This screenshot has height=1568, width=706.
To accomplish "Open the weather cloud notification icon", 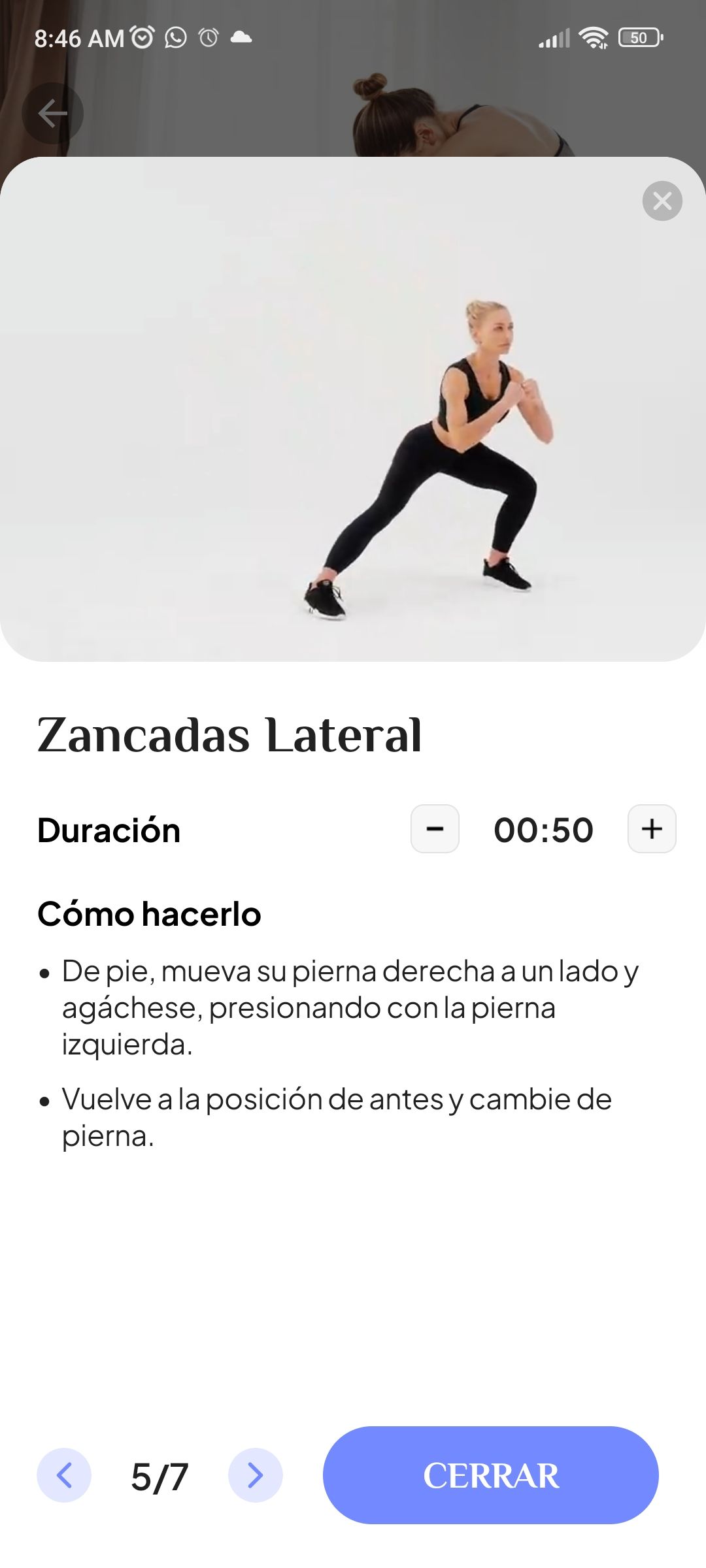I will point(241,38).
